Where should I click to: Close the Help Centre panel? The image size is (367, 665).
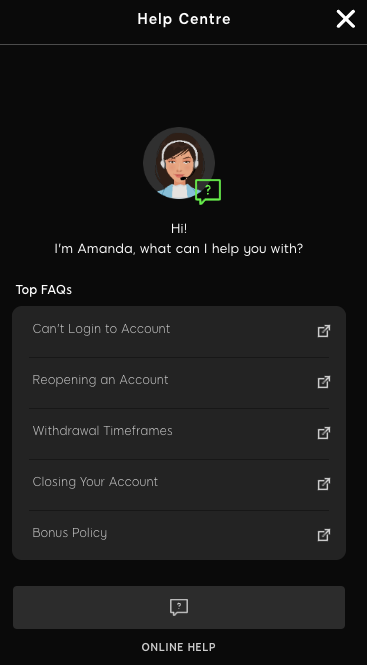point(345,19)
